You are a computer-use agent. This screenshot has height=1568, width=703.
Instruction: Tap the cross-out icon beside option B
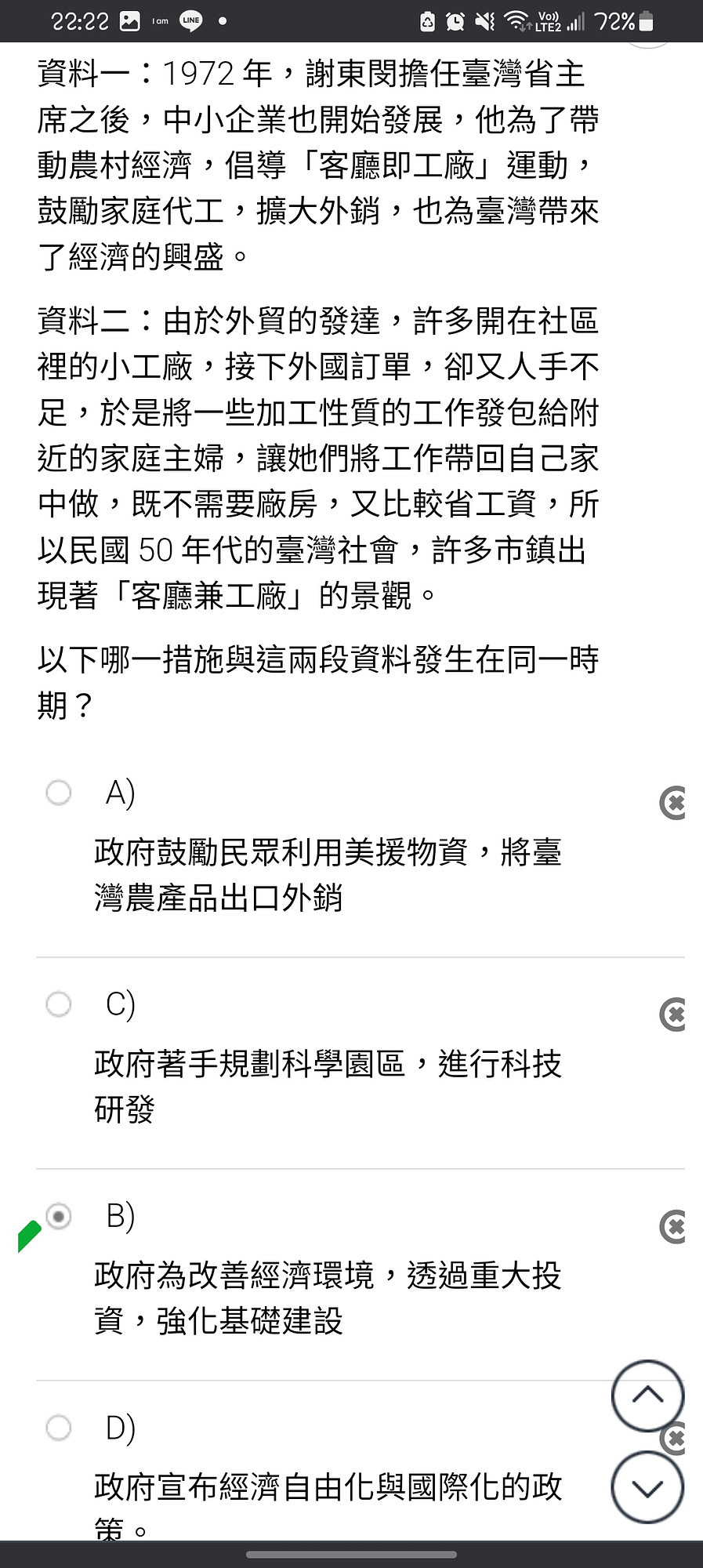673,1226
